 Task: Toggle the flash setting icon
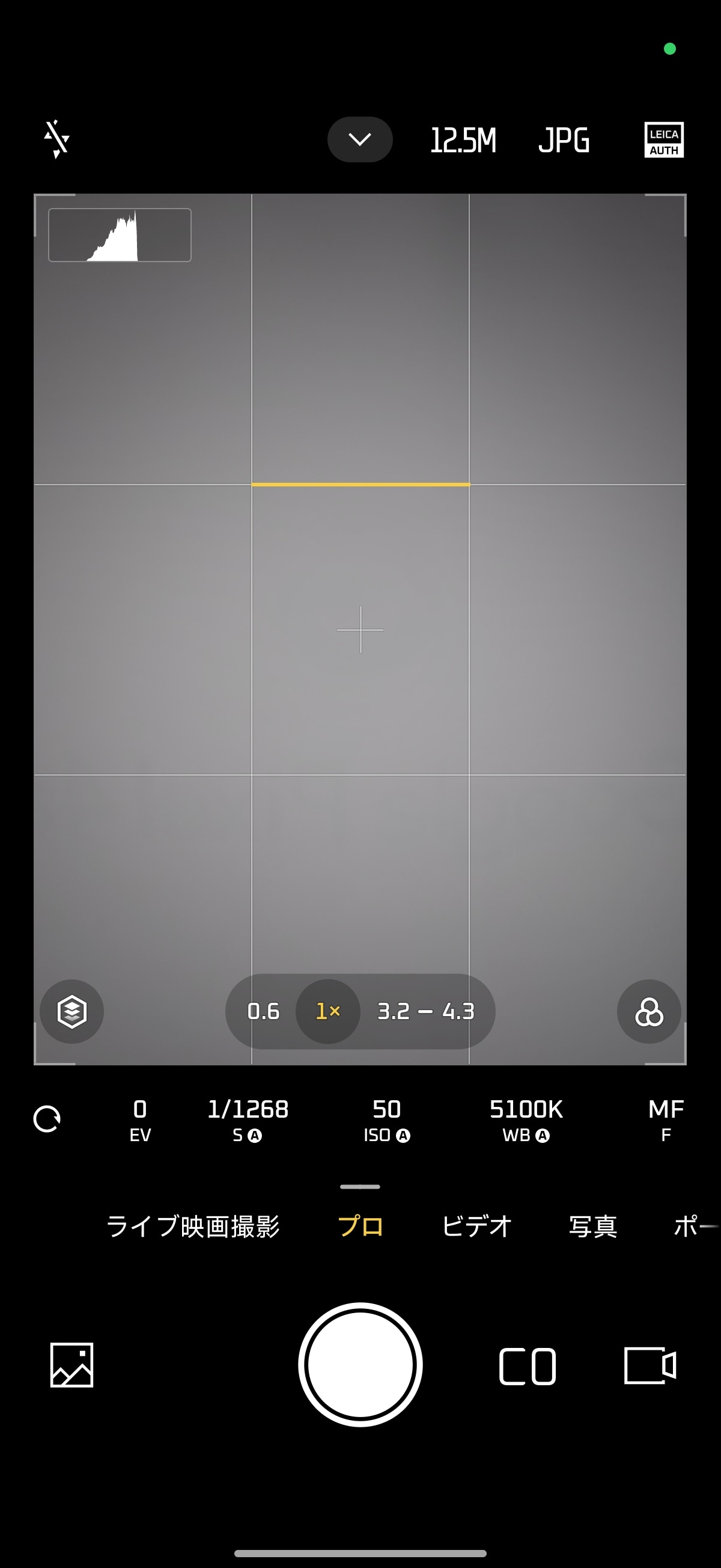pyautogui.click(x=56, y=139)
